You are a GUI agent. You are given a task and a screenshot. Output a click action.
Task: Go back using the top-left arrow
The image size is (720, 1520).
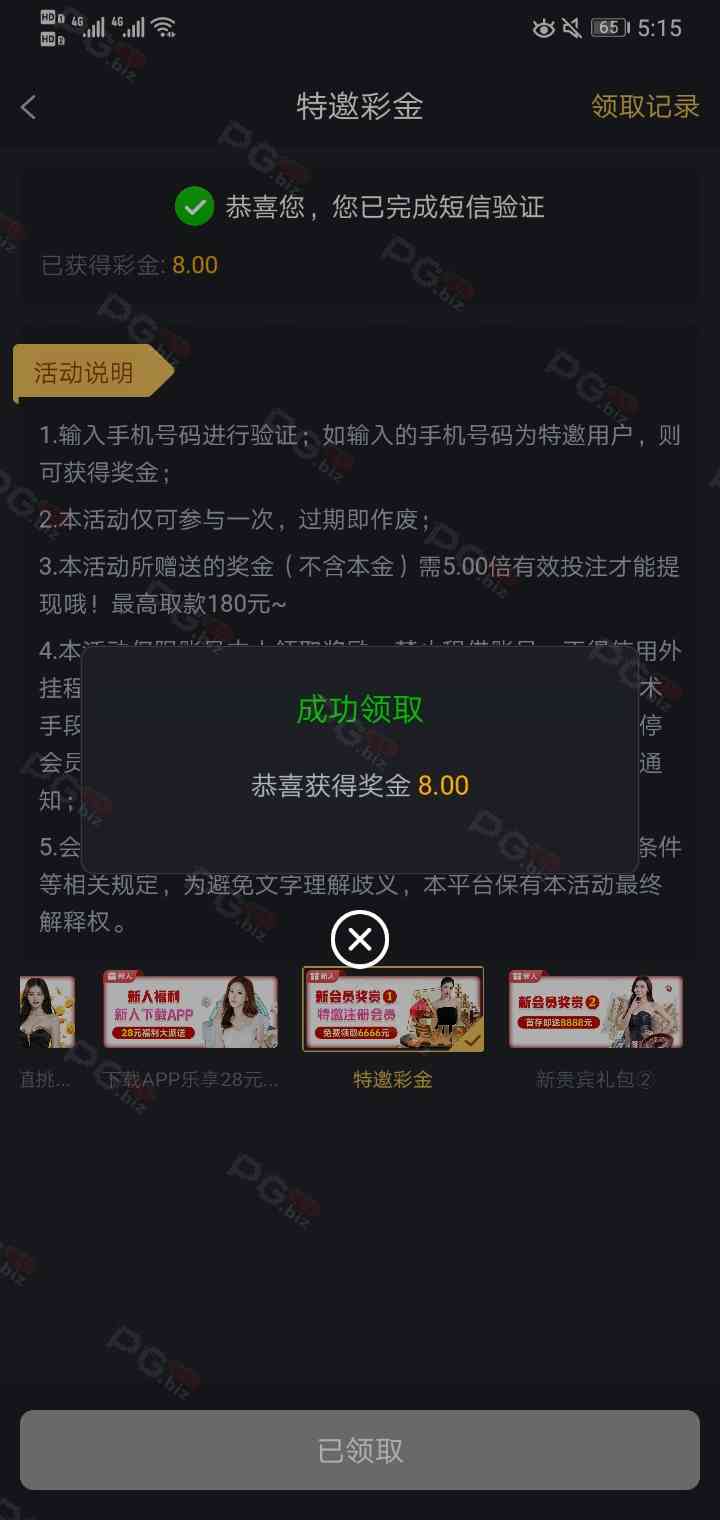coord(29,107)
